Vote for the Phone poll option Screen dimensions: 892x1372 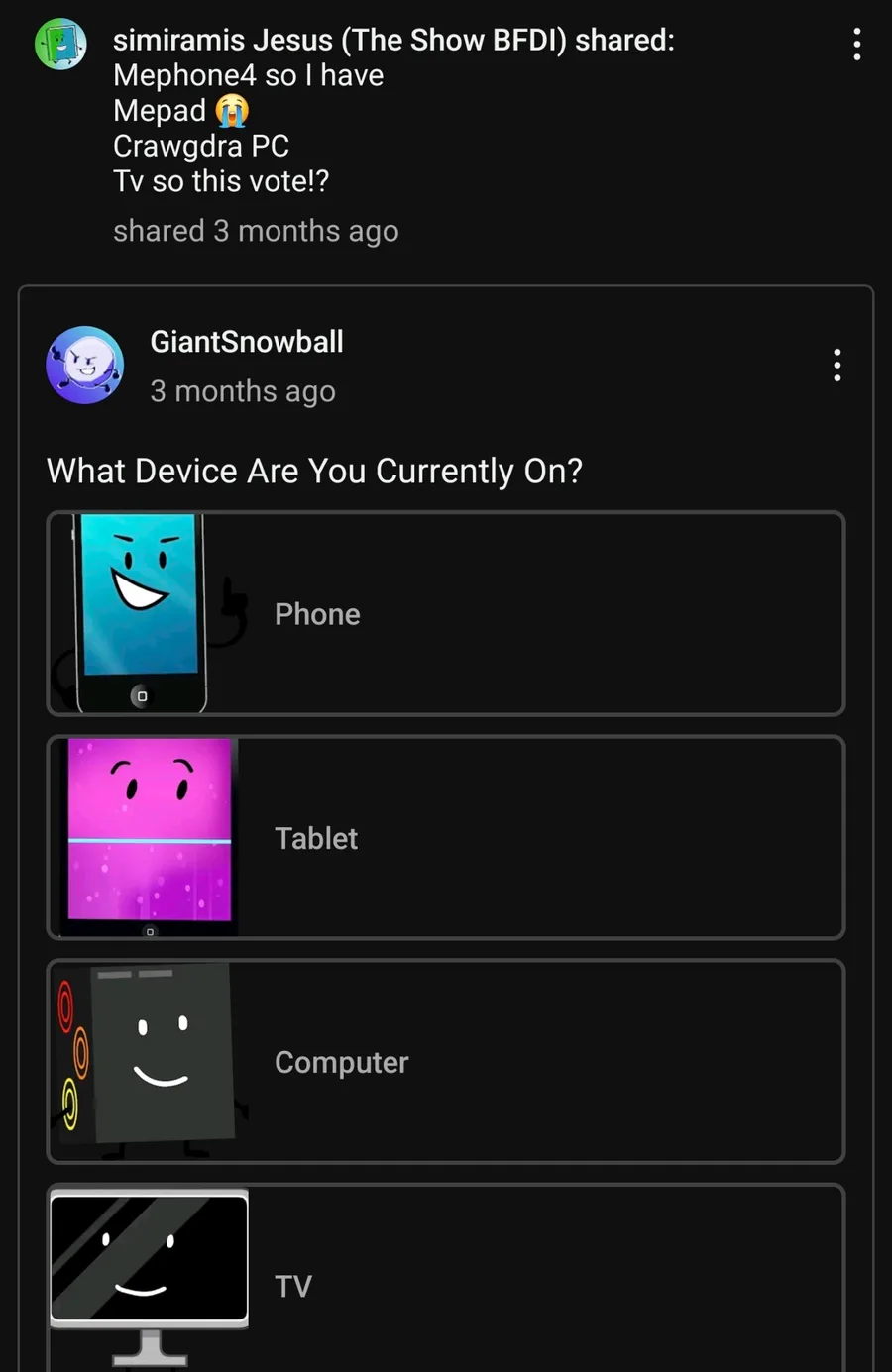446,614
